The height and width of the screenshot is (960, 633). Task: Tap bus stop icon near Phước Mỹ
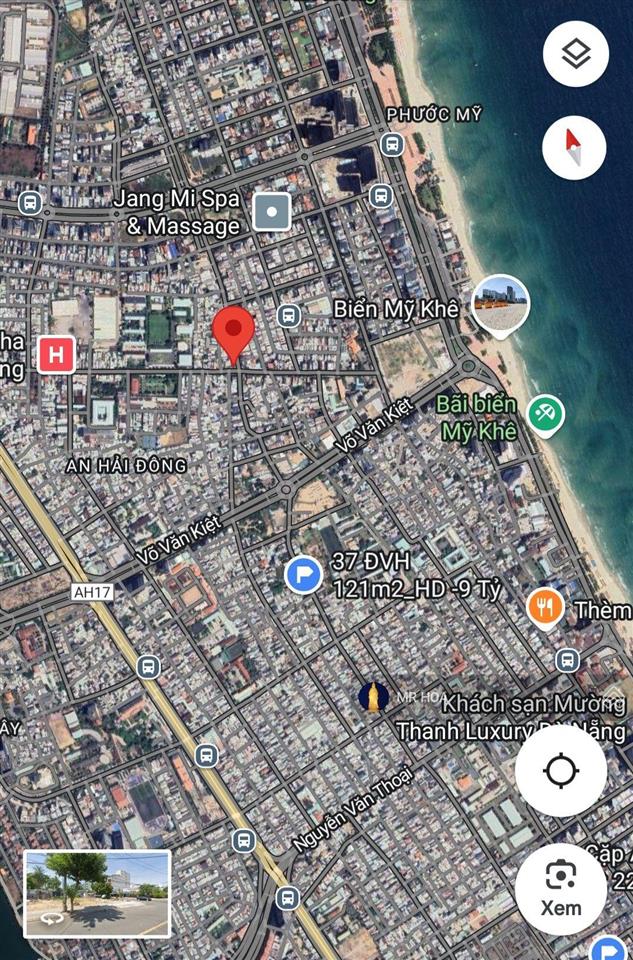(392, 145)
